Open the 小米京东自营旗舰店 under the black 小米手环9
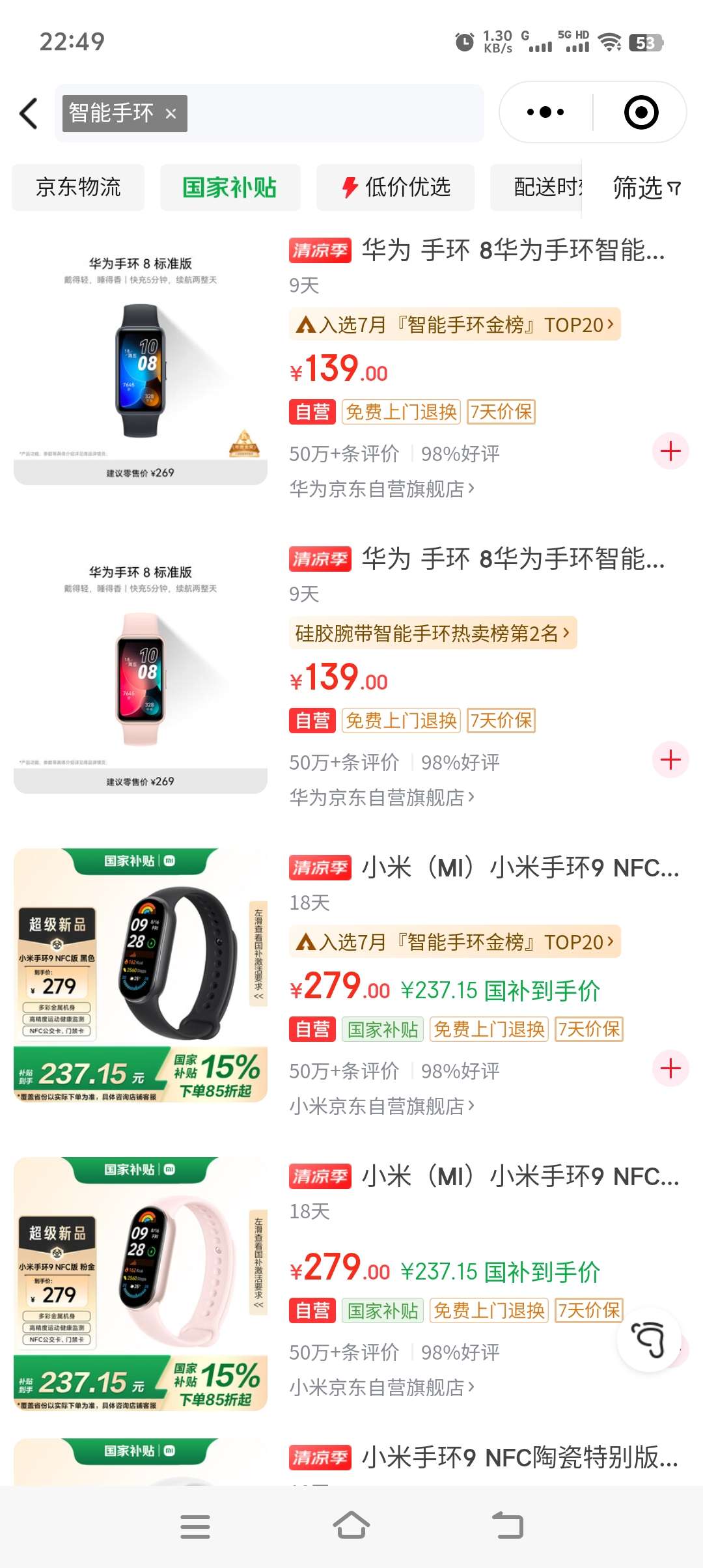Screen dimensions: 703x1568 click(x=382, y=1106)
